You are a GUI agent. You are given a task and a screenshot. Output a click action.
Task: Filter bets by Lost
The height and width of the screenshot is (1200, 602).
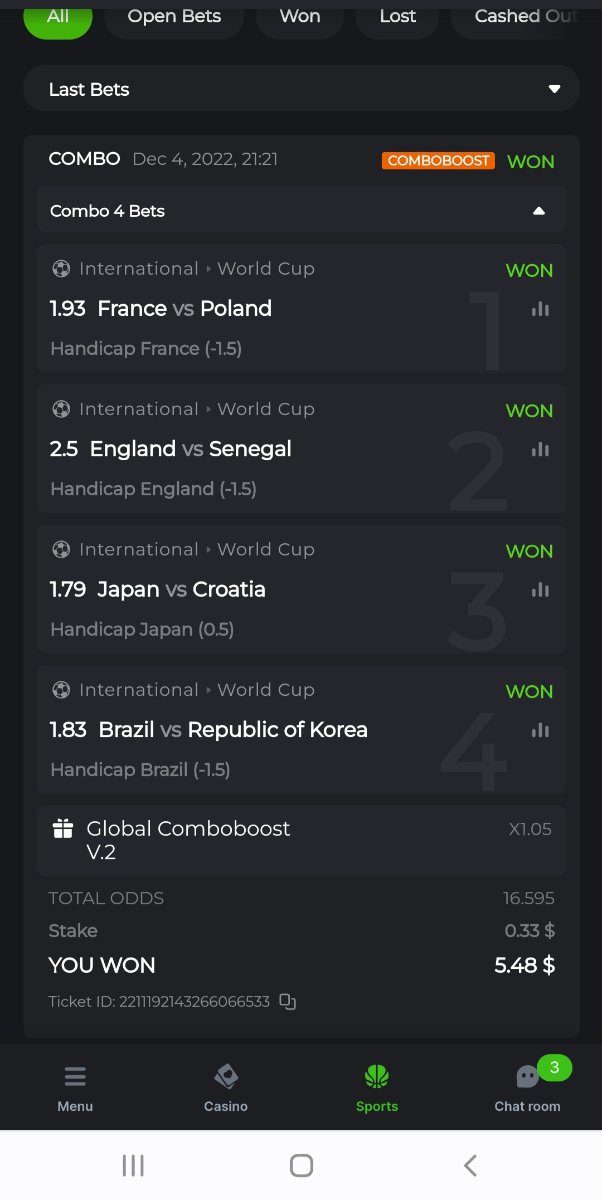pos(398,17)
